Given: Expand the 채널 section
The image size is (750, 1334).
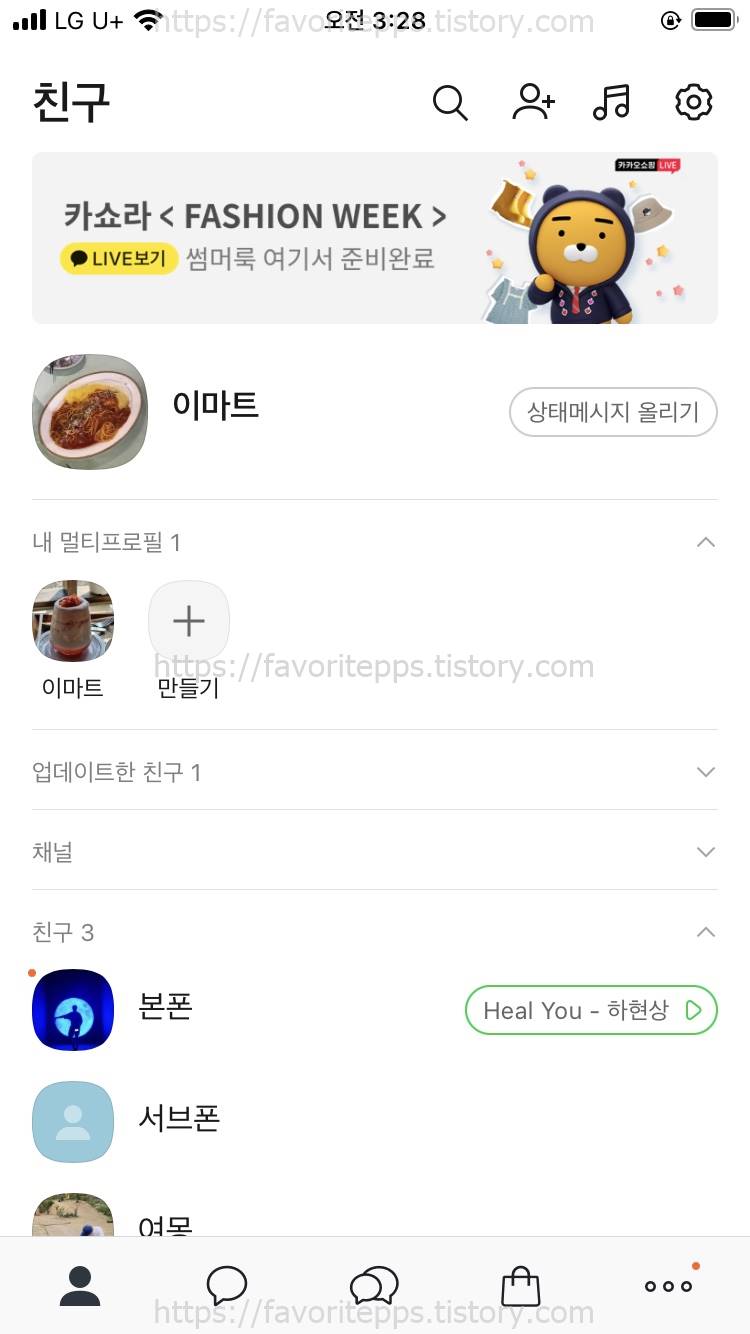Looking at the screenshot, I should coord(375,852).
